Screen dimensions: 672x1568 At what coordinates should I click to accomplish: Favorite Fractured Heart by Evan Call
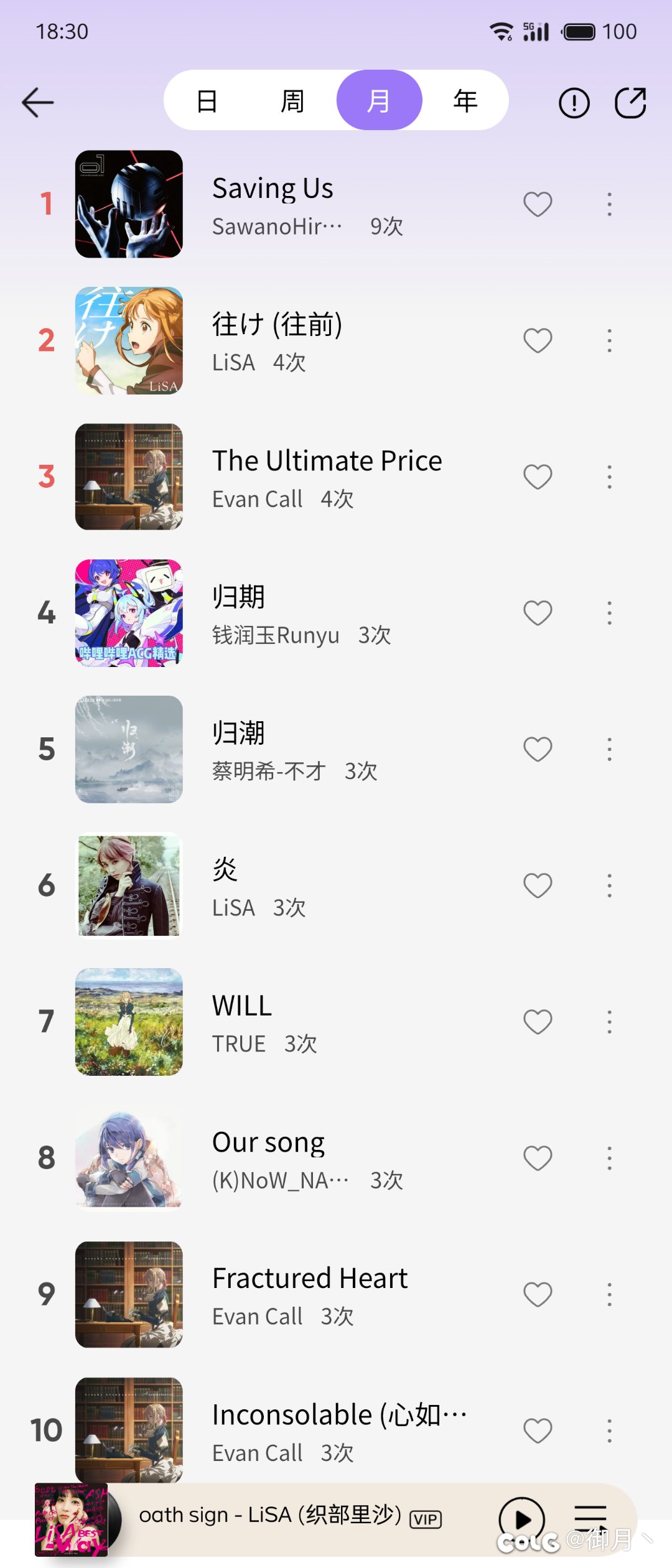click(537, 1295)
